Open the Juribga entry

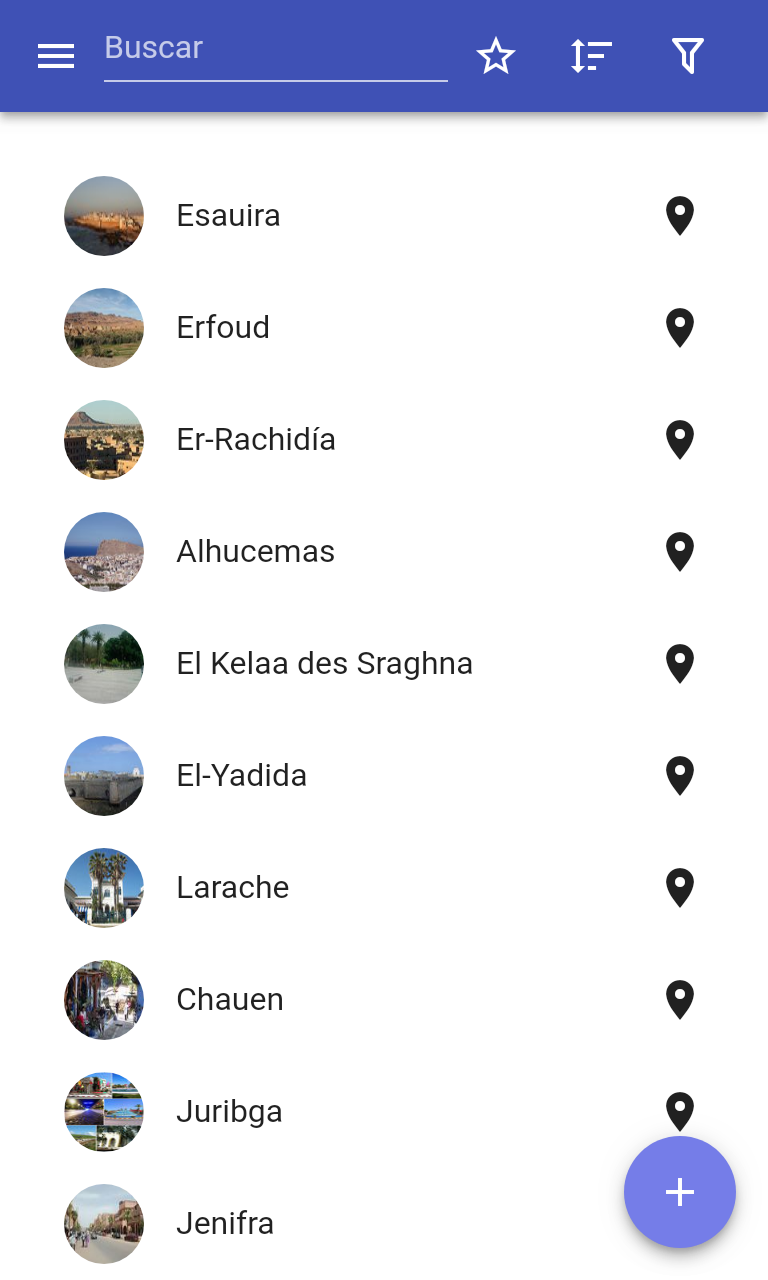pos(230,1112)
